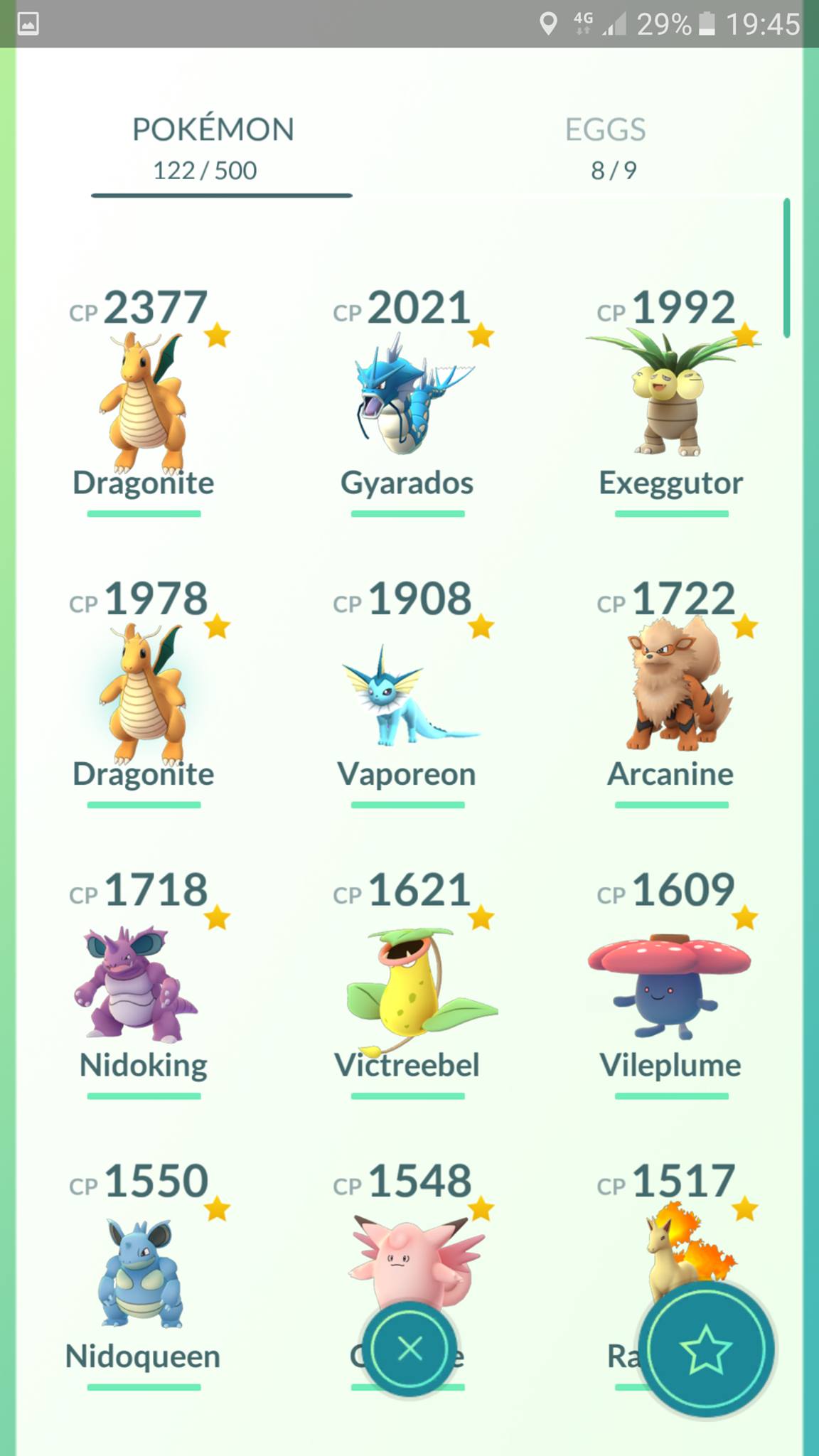
Task: Select the Pokémon tab
Action: pos(213,148)
